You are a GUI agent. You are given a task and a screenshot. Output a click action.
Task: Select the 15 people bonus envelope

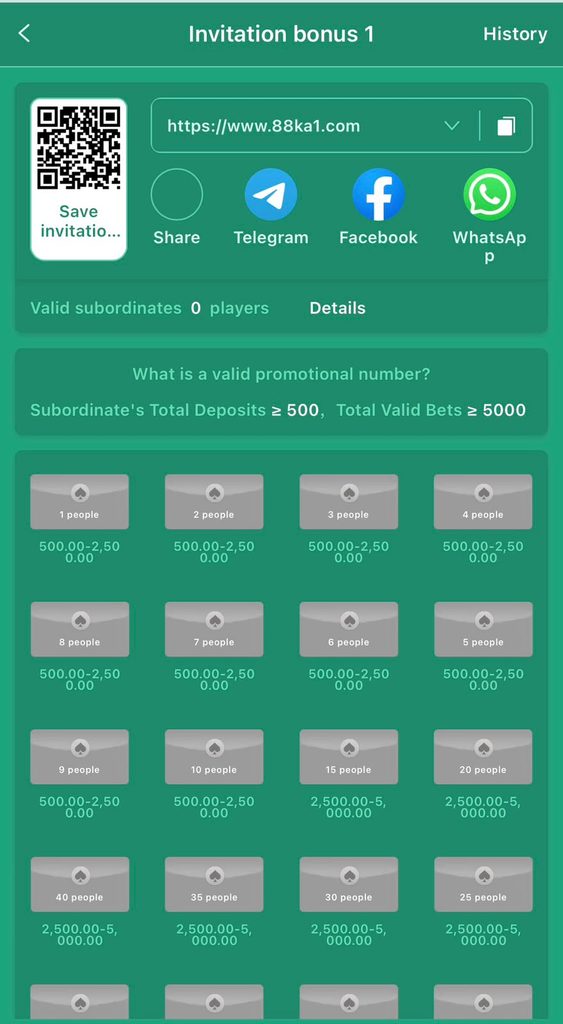[x=349, y=757]
